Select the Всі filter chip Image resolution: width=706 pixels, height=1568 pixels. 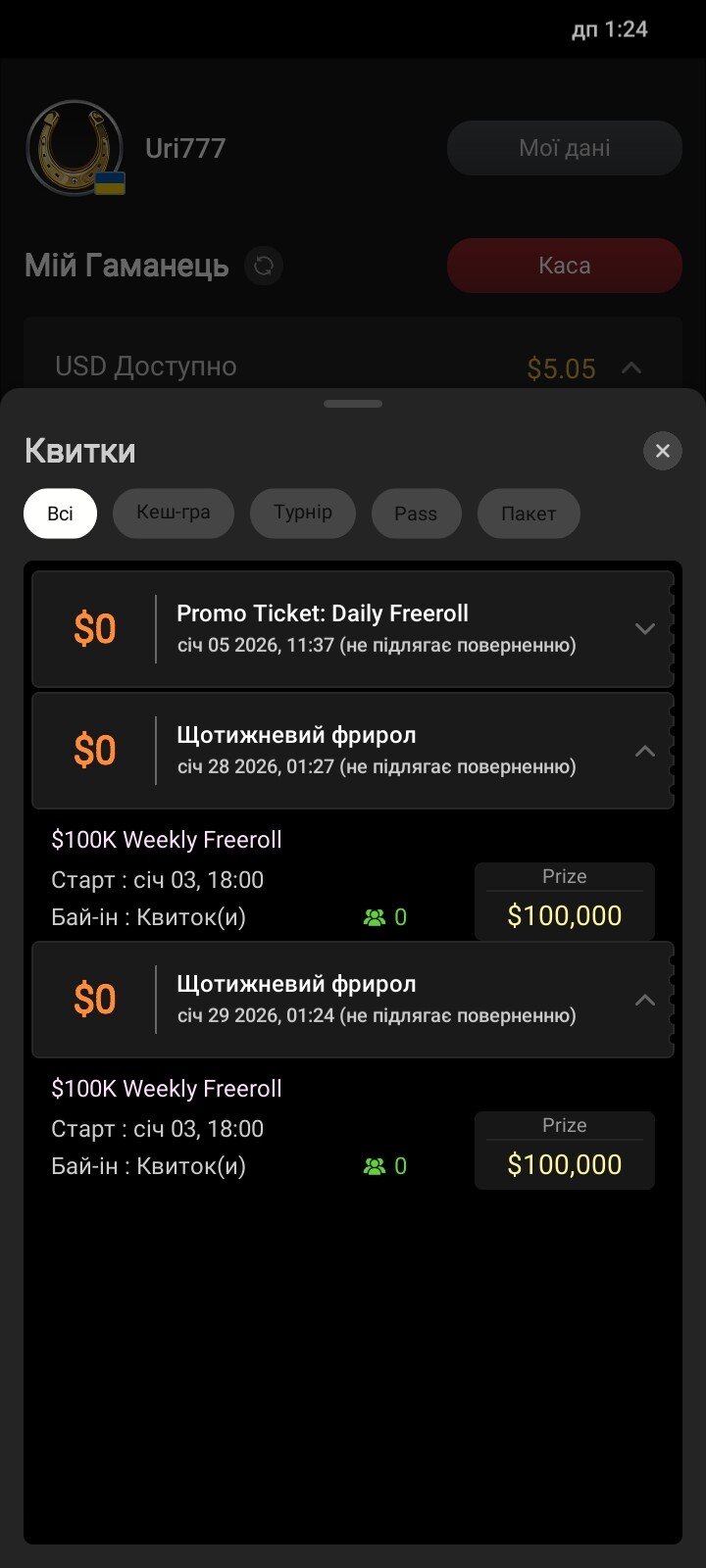click(x=60, y=514)
